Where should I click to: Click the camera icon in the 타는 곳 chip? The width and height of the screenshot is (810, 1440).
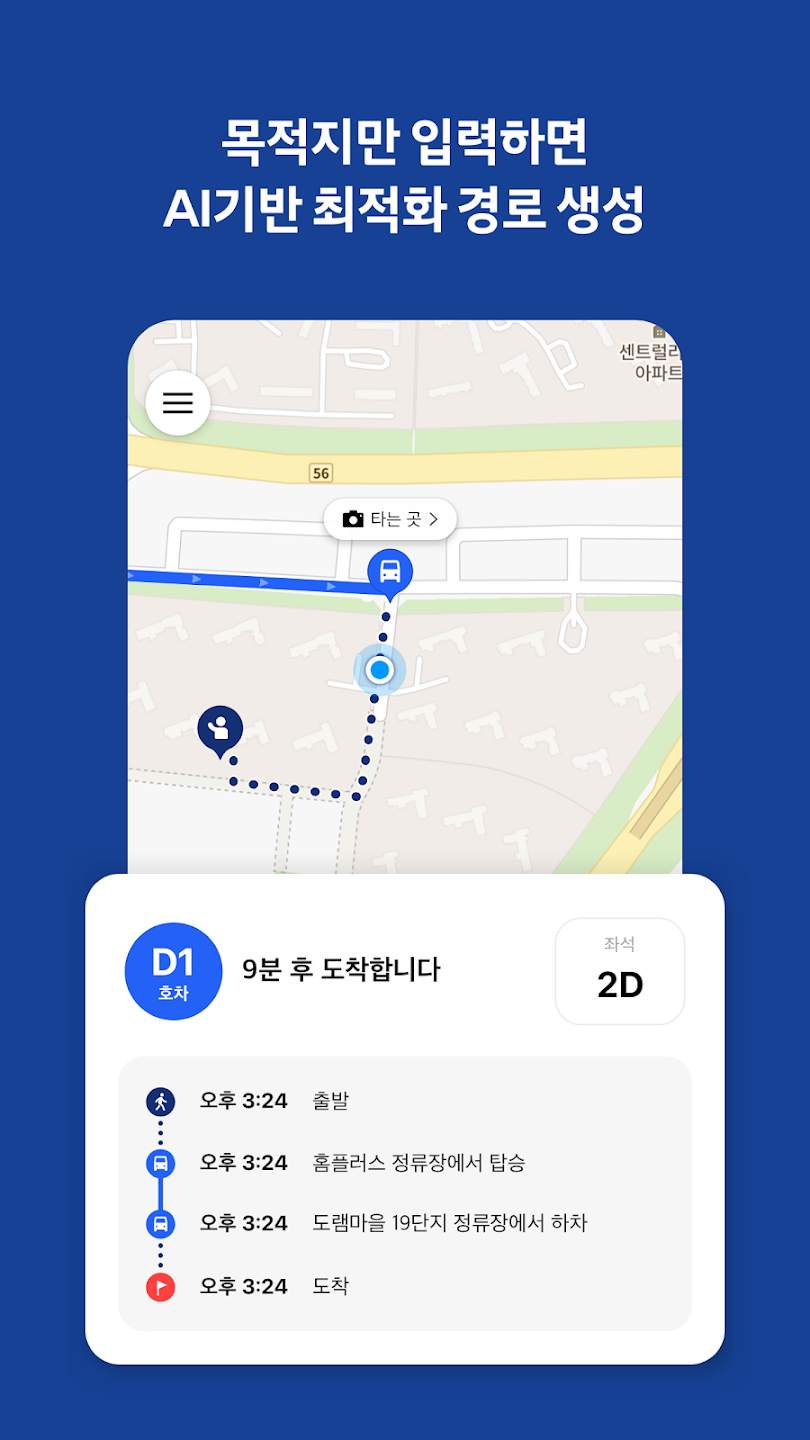pyautogui.click(x=352, y=519)
